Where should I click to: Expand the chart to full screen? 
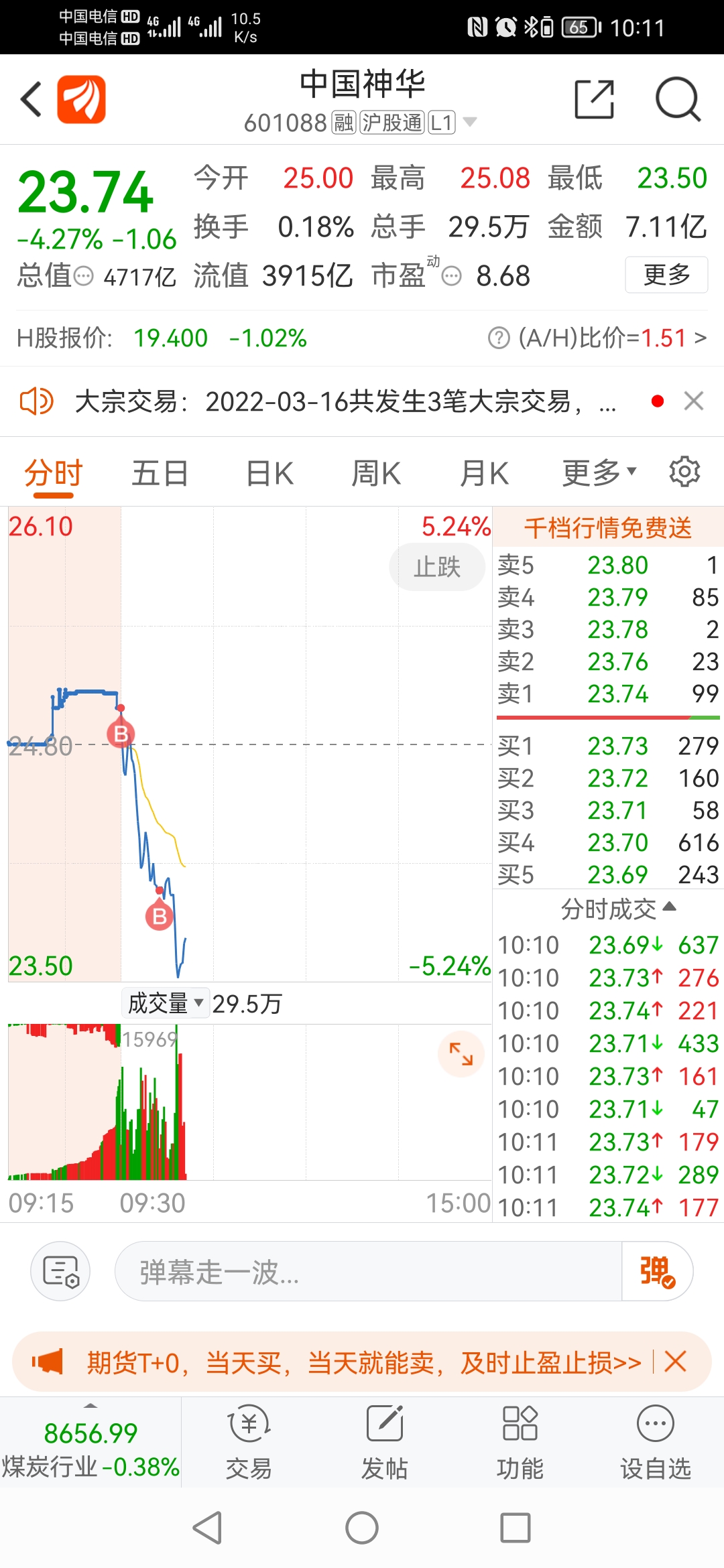click(461, 1054)
